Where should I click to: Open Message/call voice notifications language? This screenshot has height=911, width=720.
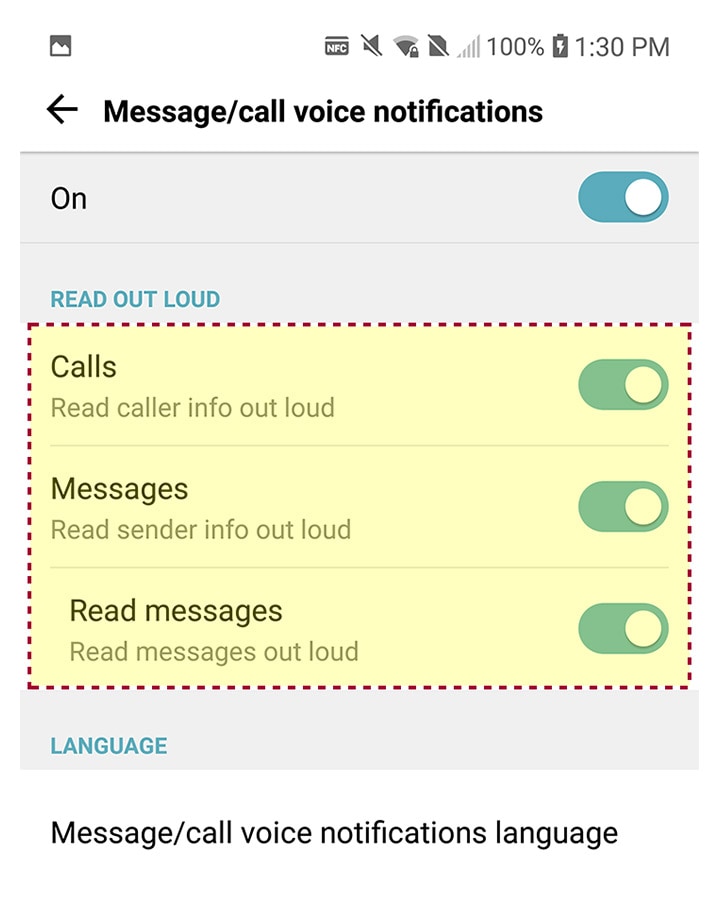tap(334, 832)
